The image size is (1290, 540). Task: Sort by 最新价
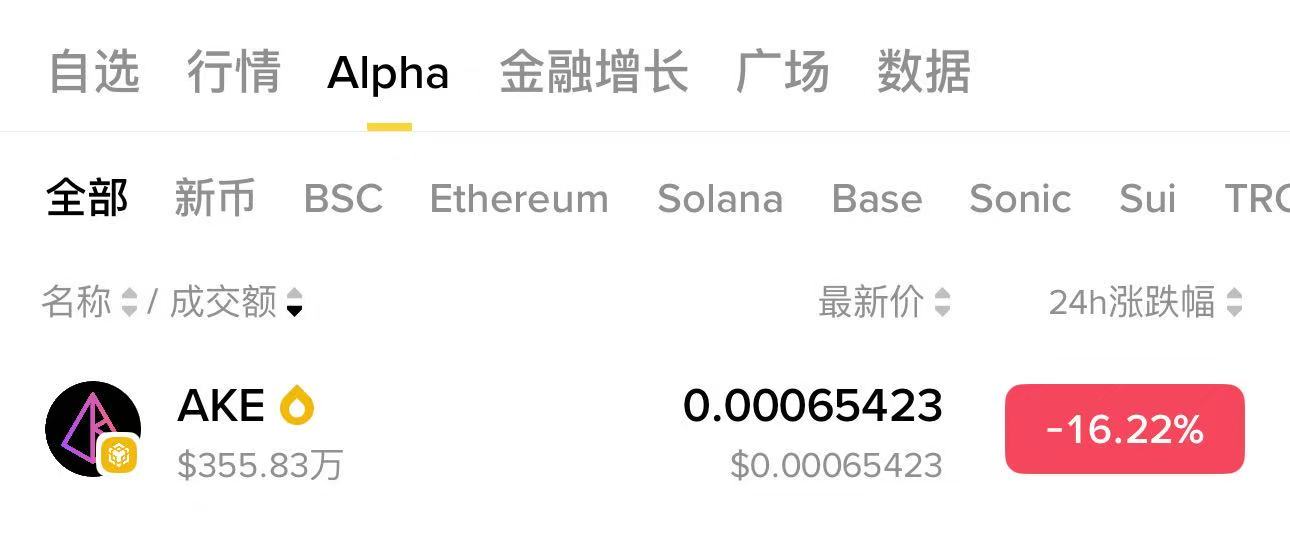[884, 301]
